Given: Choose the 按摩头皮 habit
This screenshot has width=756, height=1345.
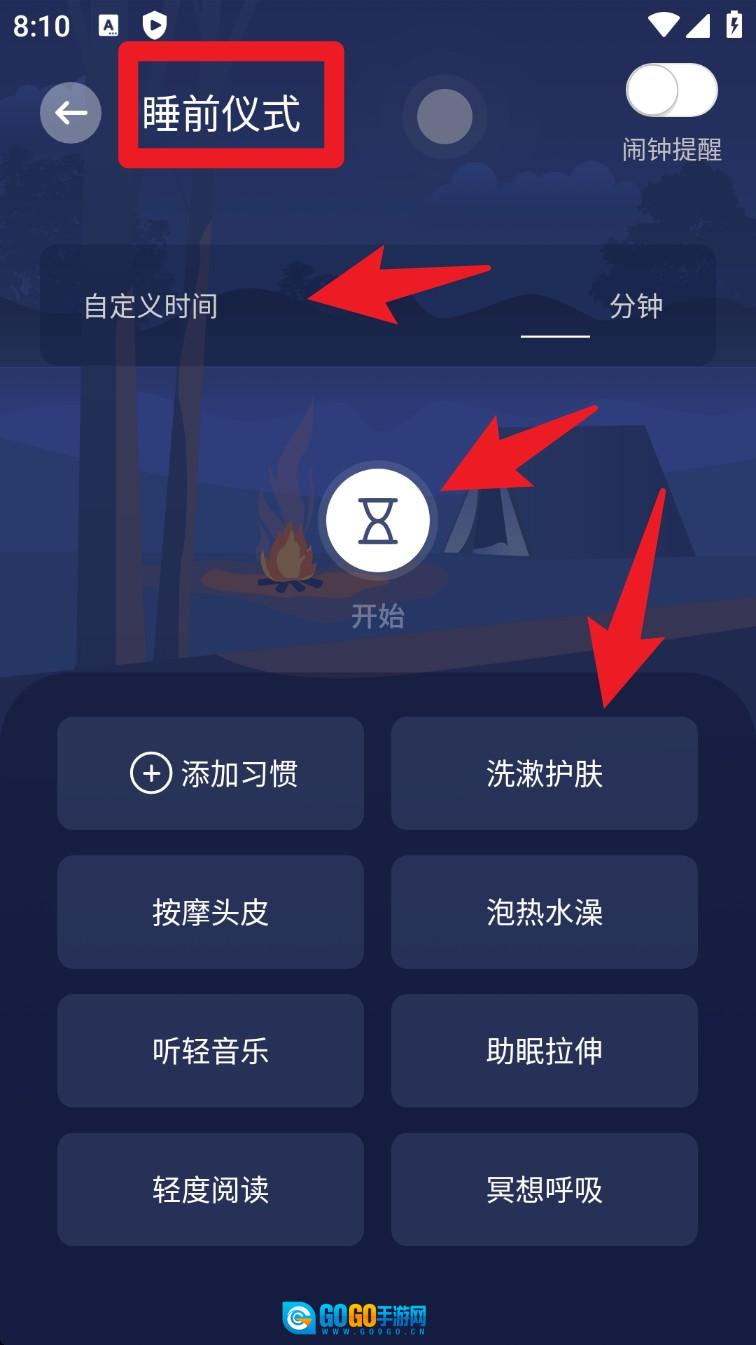Looking at the screenshot, I should (x=211, y=912).
